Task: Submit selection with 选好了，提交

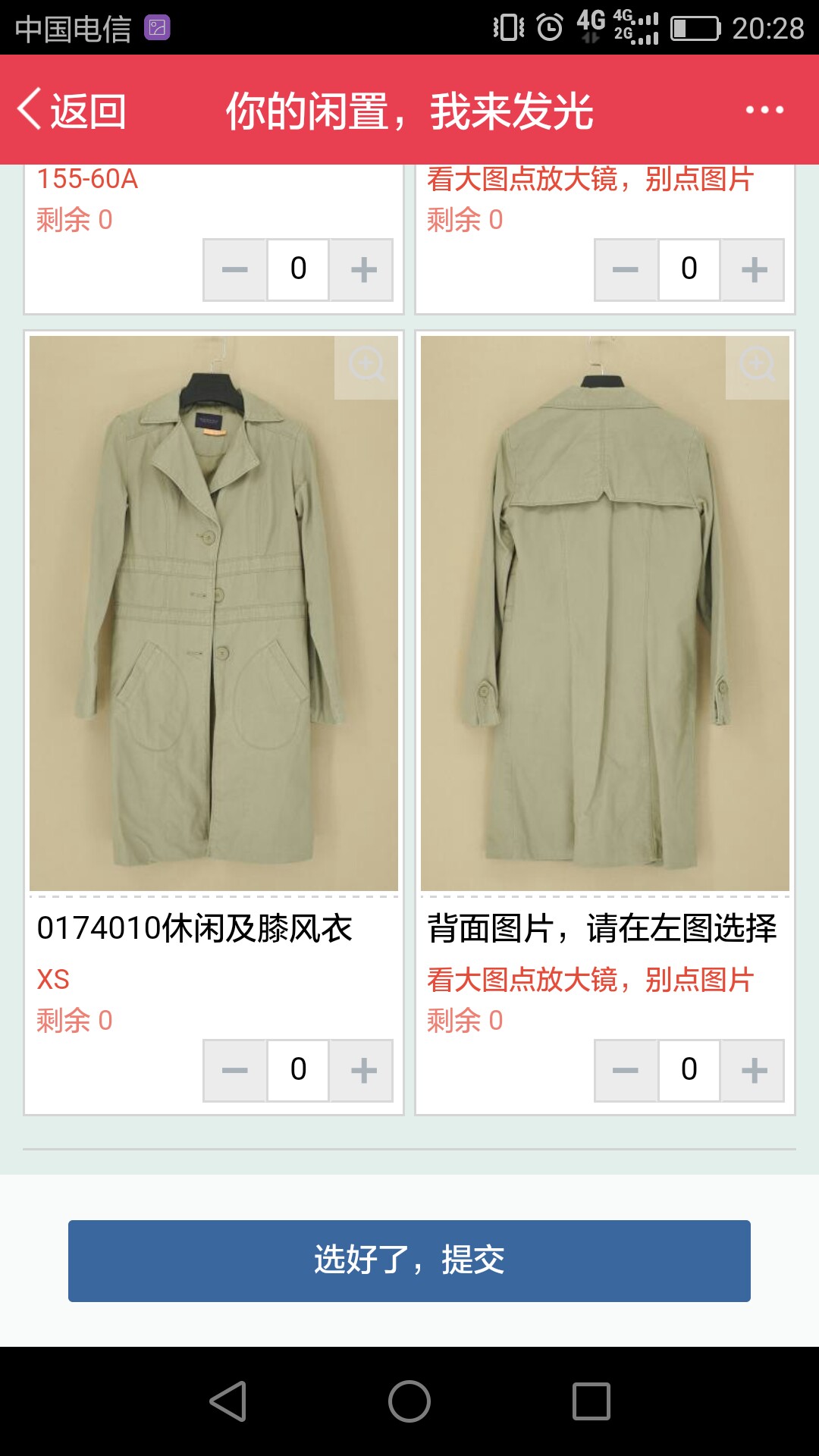Action: click(x=409, y=1260)
